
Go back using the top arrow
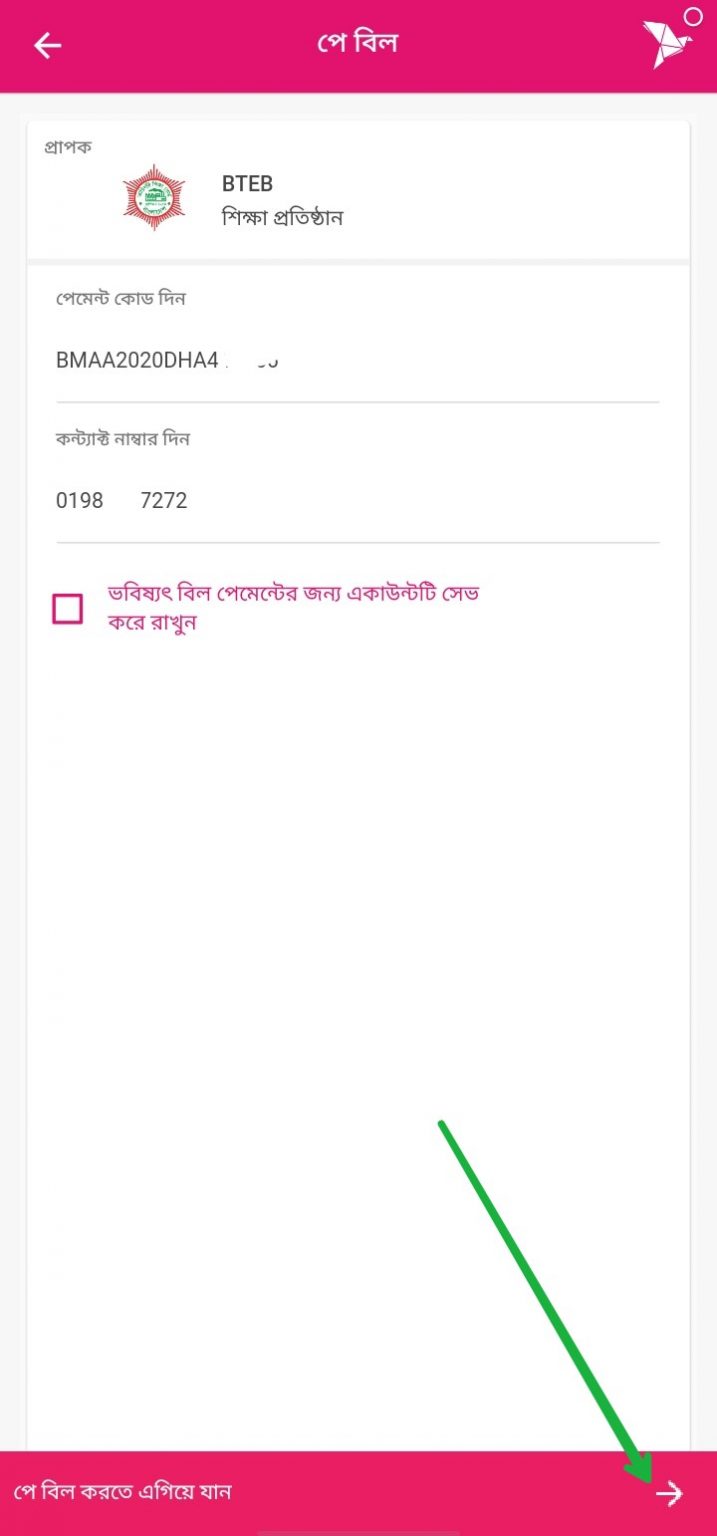click(47, 46)
